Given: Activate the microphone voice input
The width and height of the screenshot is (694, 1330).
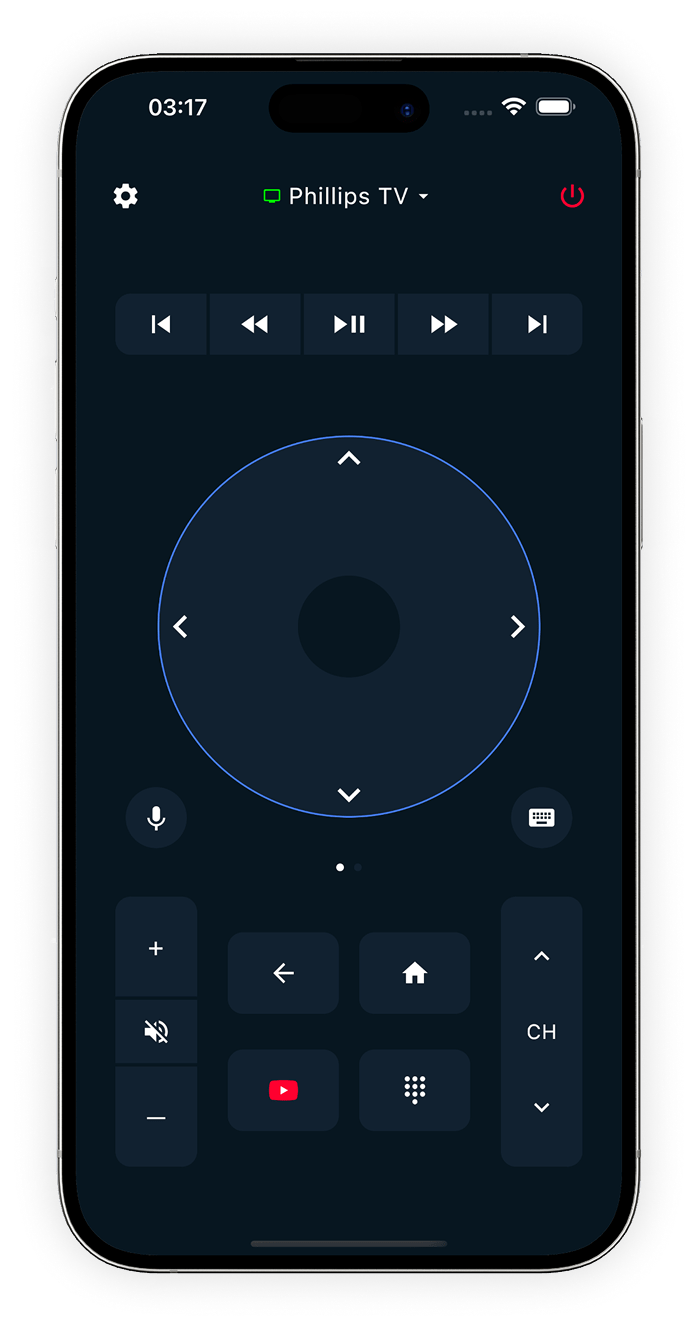Looking at the screenshot, I should pyautogui.click(x=156, y=818).
